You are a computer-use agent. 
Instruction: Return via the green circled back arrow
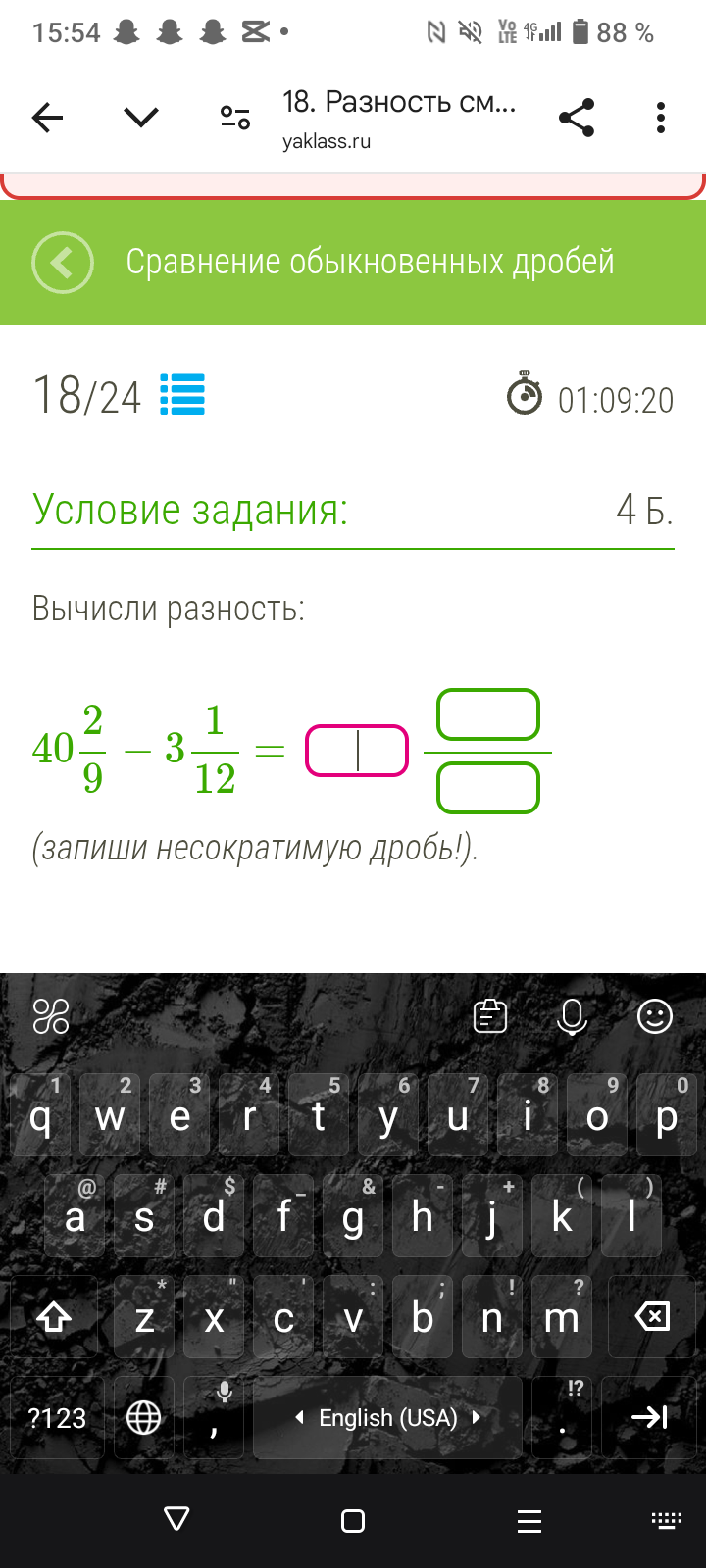(x=63, y=263)
